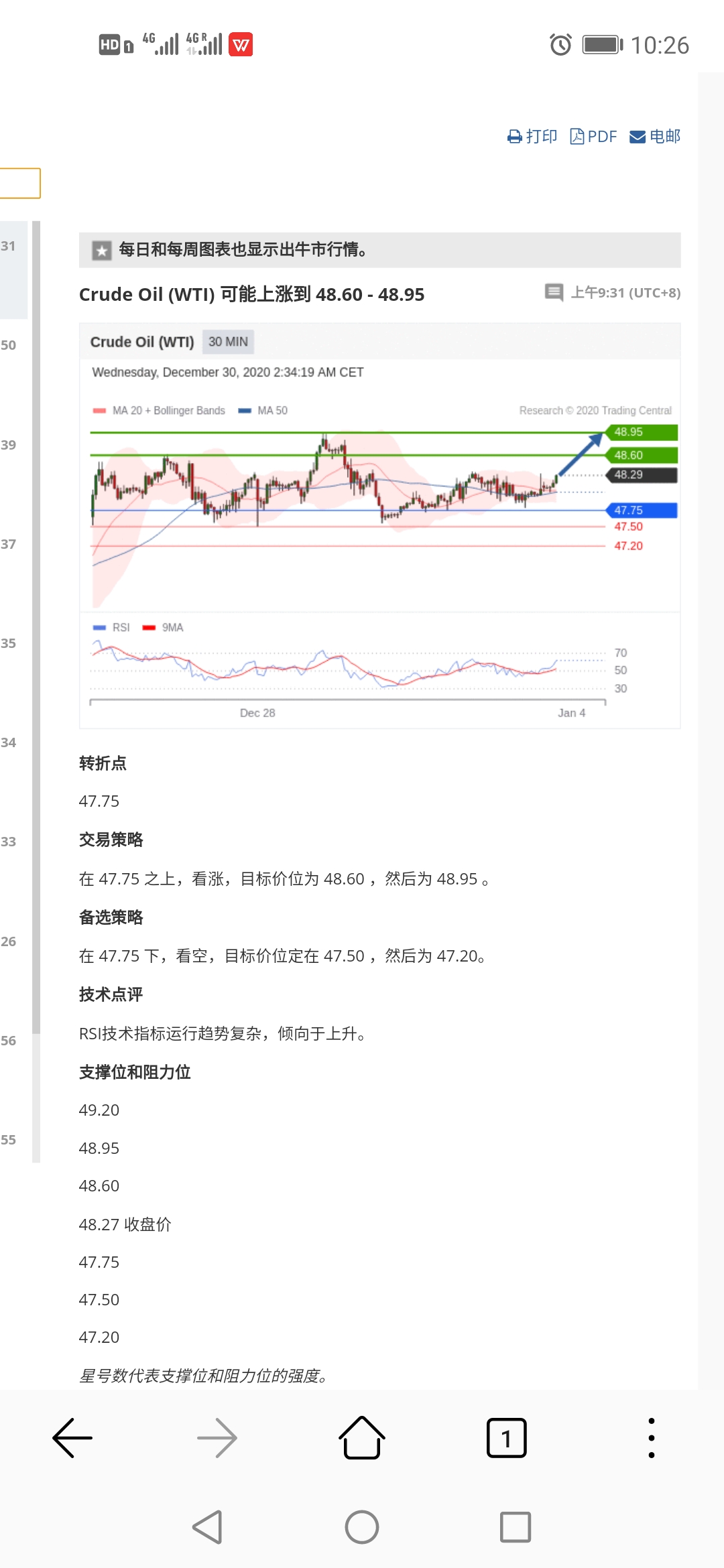Send the report via 电邮
724x1568 pixels.
click(x=655, y=137)
